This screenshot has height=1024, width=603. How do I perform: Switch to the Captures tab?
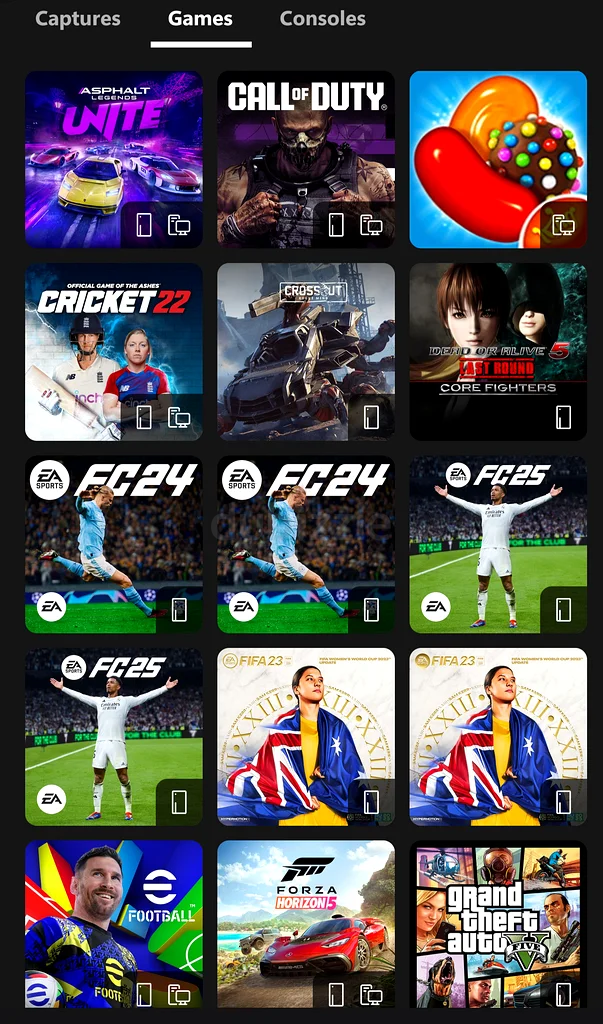(78, 19)
